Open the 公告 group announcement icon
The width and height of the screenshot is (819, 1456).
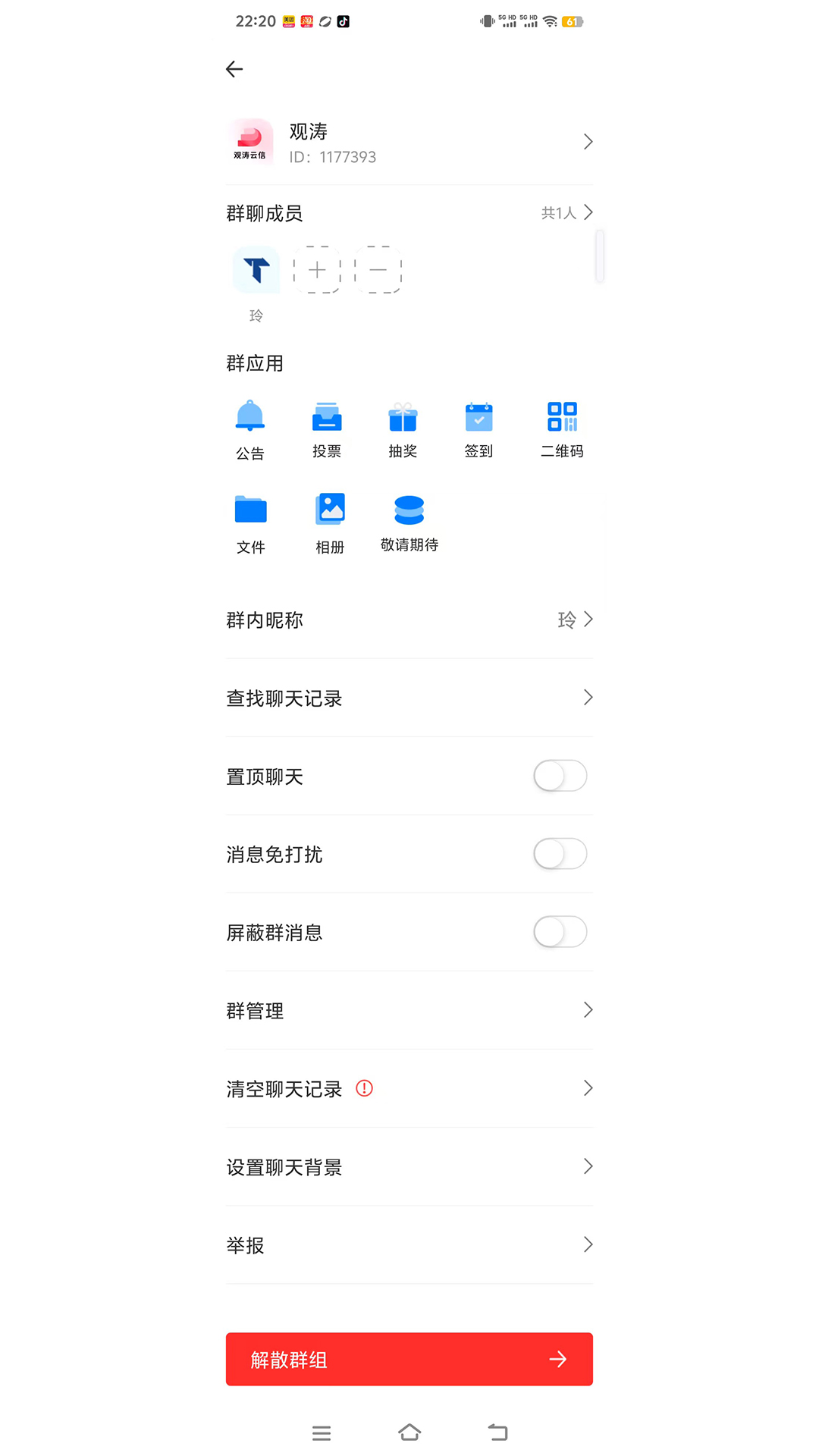click(x=250, y=428)
